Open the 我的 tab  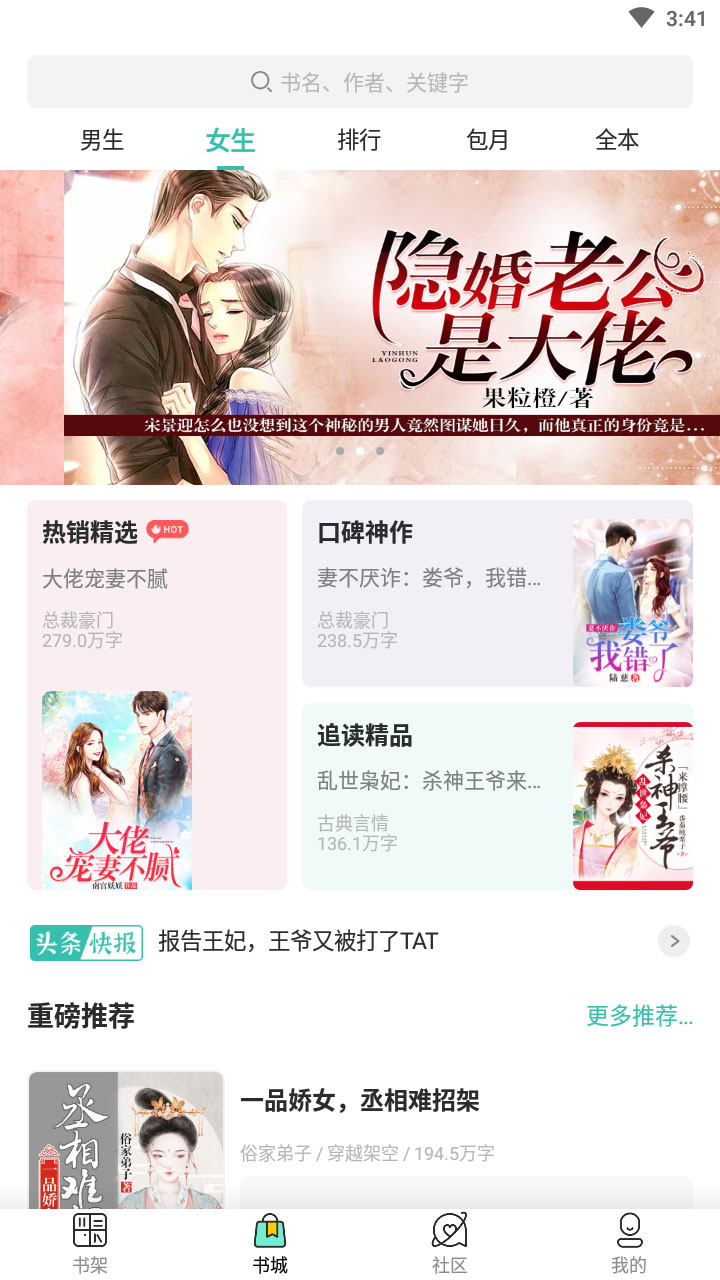pos(629,1243)
